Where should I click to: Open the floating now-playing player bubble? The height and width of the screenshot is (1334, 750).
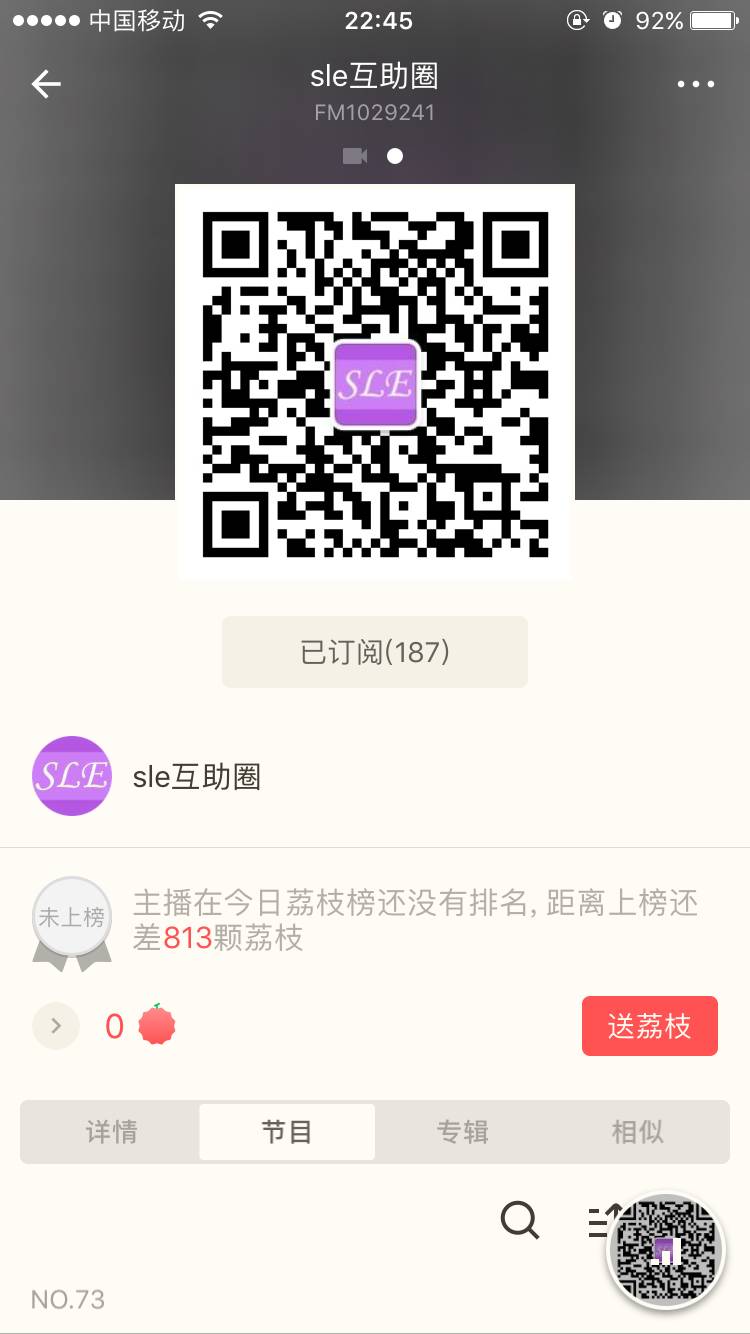pos(666,1250)
